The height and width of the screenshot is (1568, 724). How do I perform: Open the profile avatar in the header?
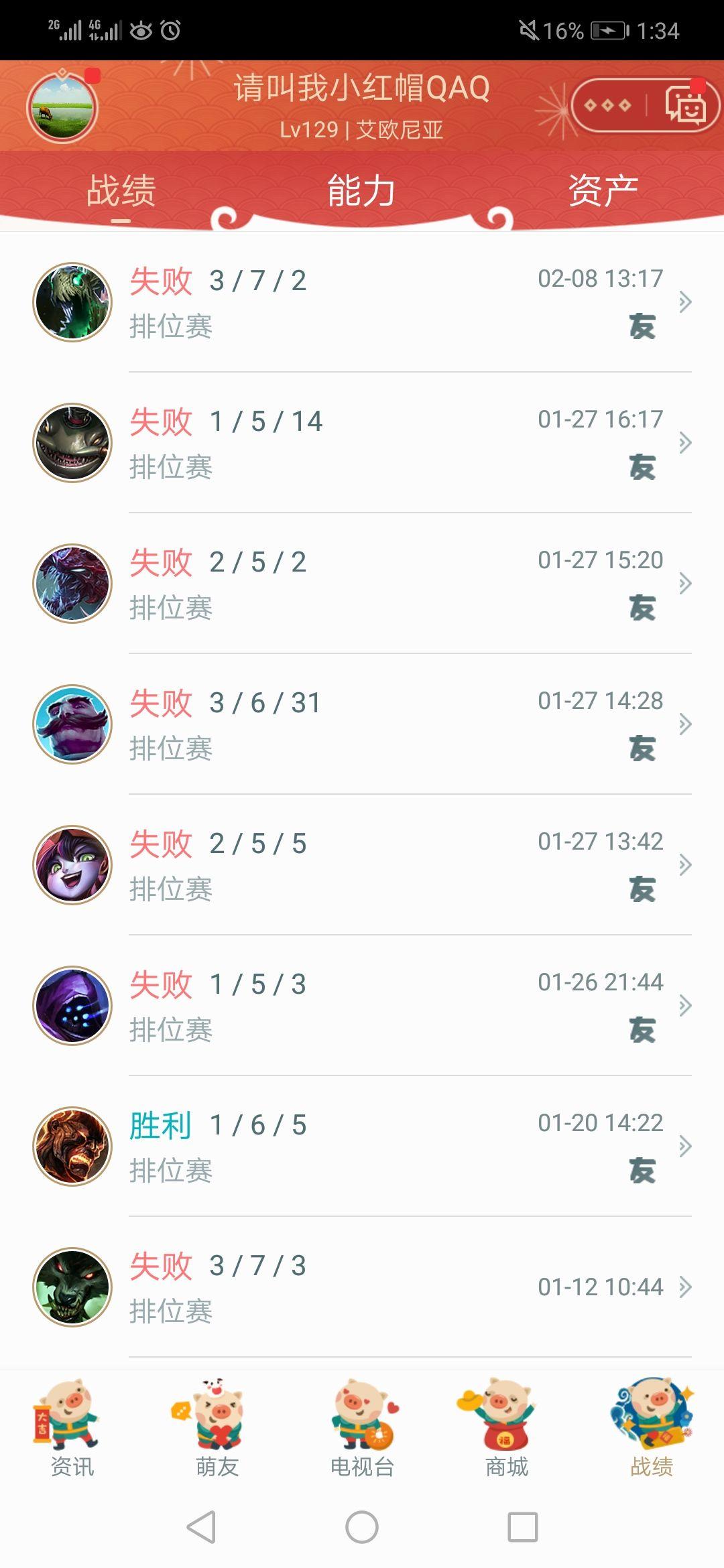(62, 108)
